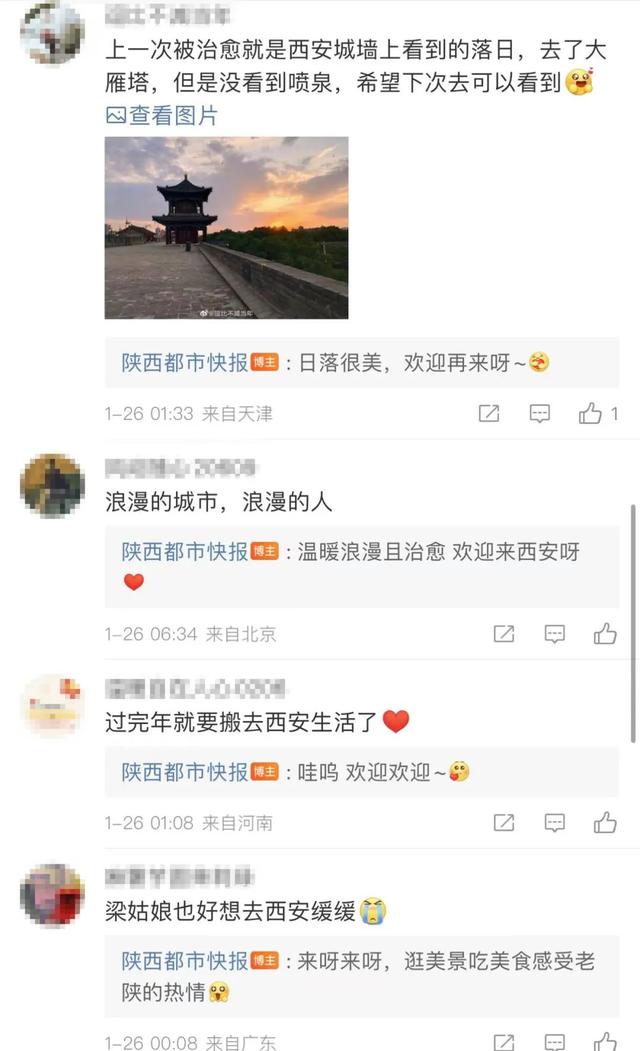Like the comment from 天津
Image resolution: width=640 pixels, height=1051 pixels.
(590, 414)
